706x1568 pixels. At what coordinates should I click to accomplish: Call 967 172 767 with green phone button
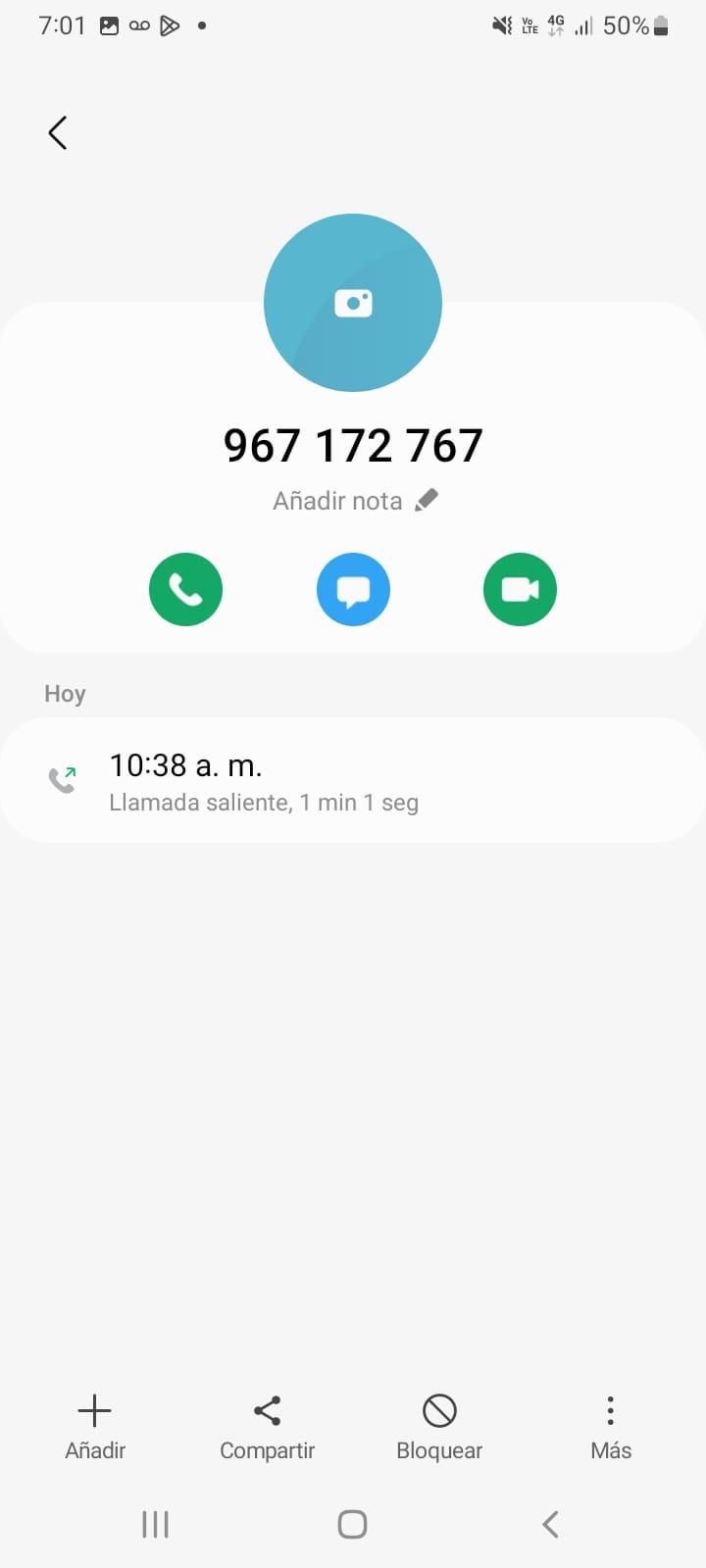[x=185, y=589]
